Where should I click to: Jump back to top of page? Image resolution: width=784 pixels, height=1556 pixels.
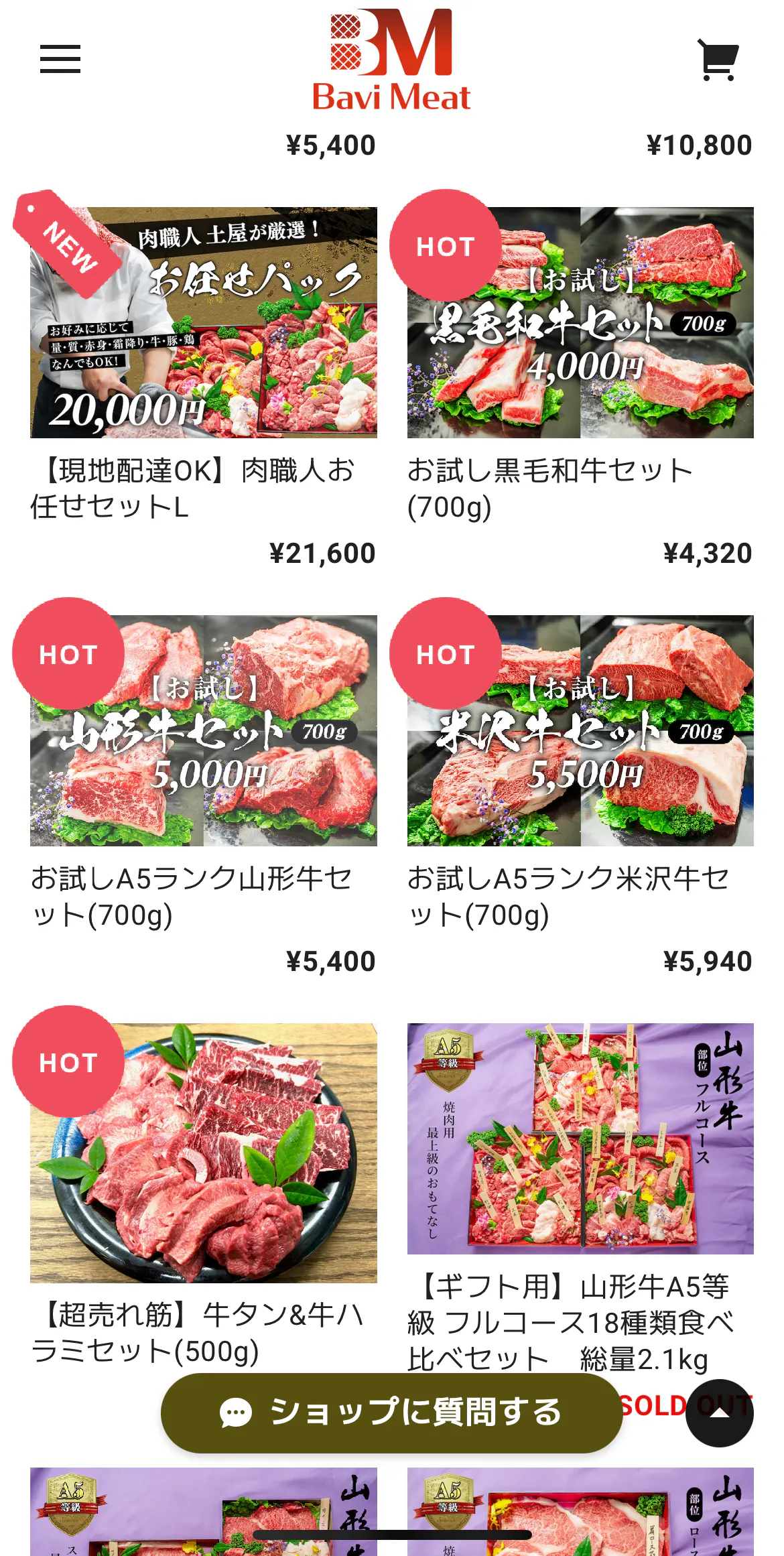click(720, 1413)
